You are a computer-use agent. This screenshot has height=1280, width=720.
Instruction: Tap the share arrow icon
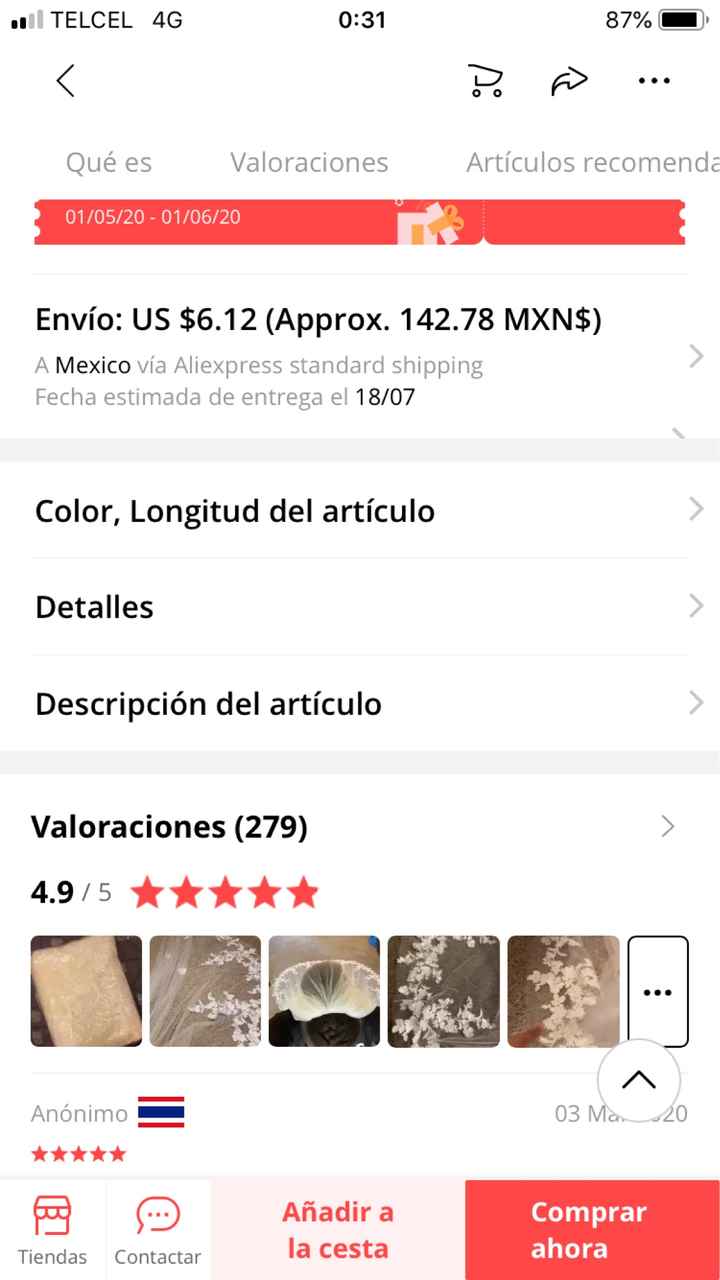569,80
